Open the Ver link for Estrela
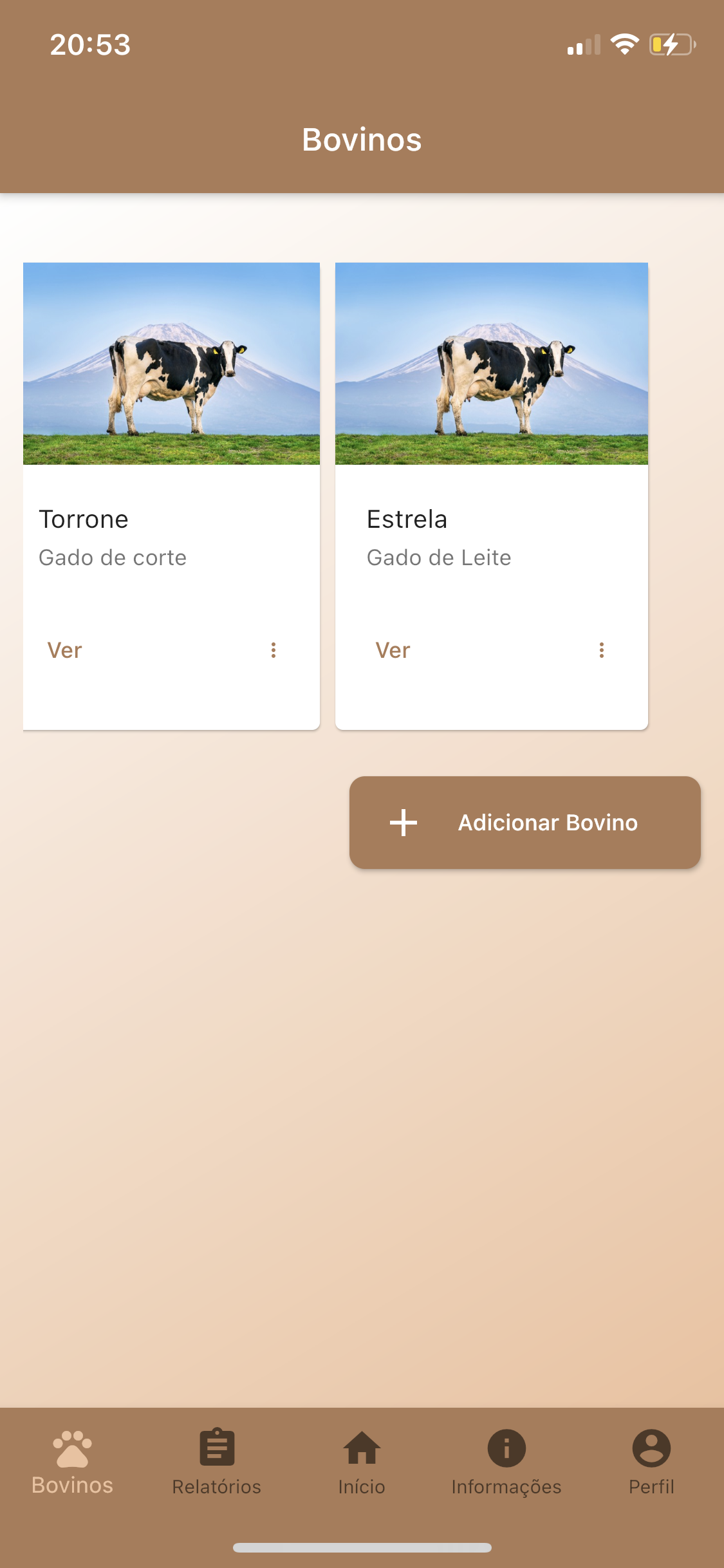Screen dimensions: 724x1568 393,650
